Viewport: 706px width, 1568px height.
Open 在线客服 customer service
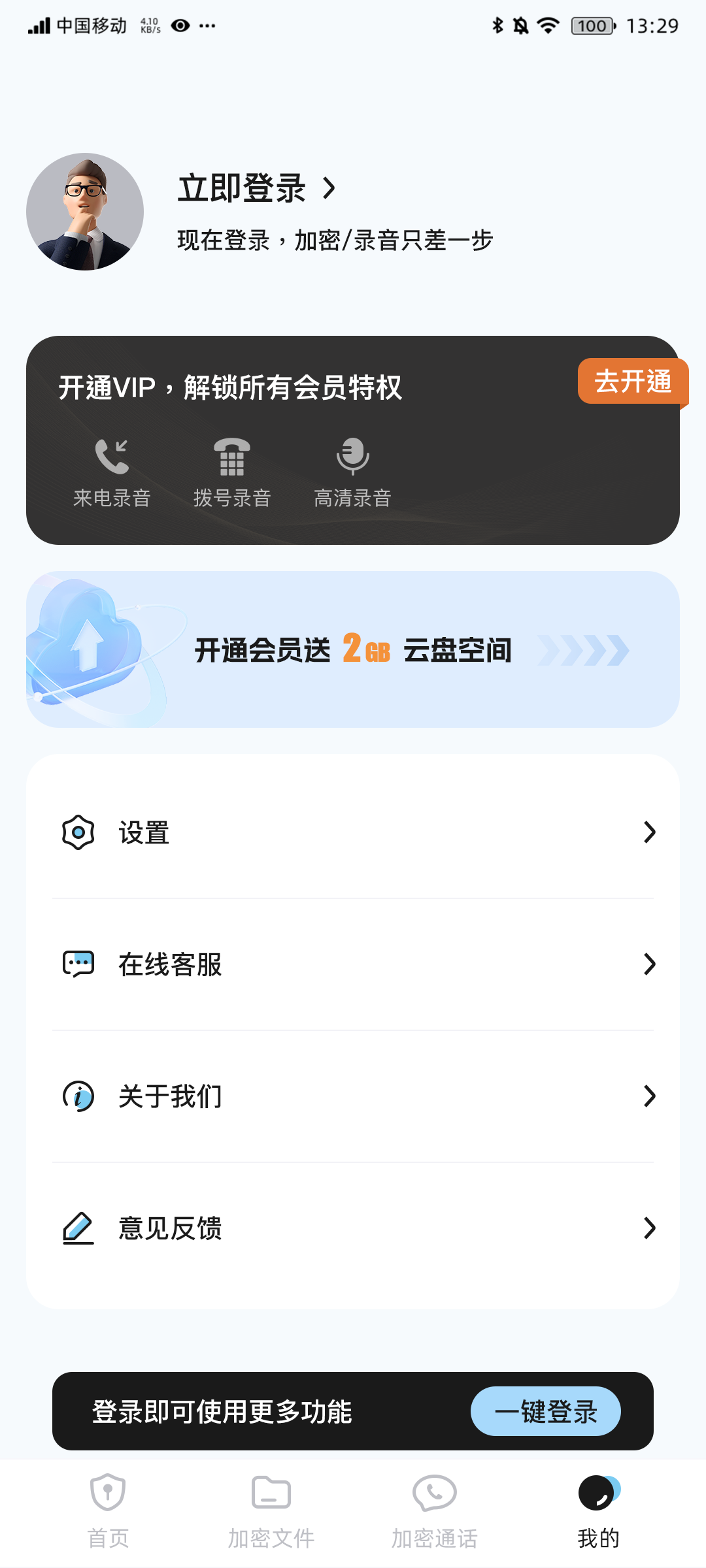coord(353,964)
